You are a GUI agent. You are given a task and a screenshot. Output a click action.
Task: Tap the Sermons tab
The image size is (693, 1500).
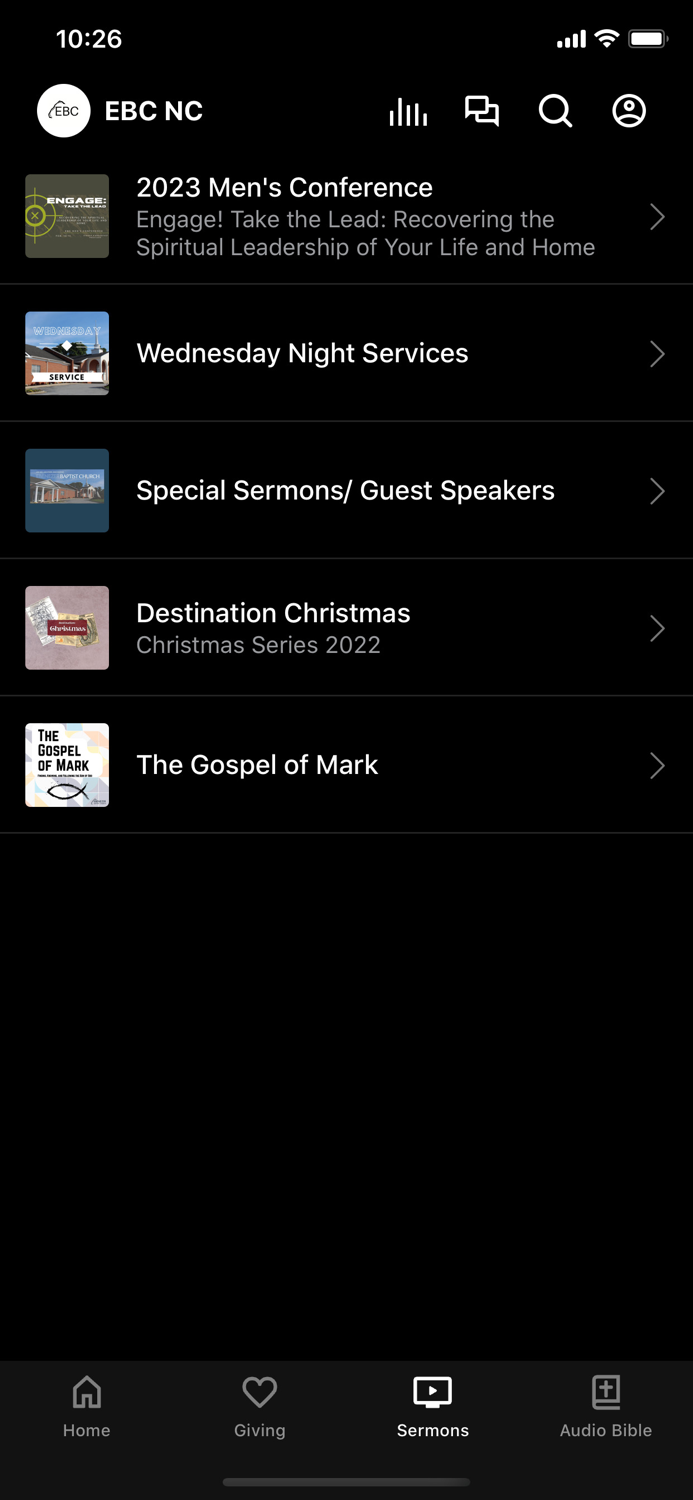(433, 1406)
